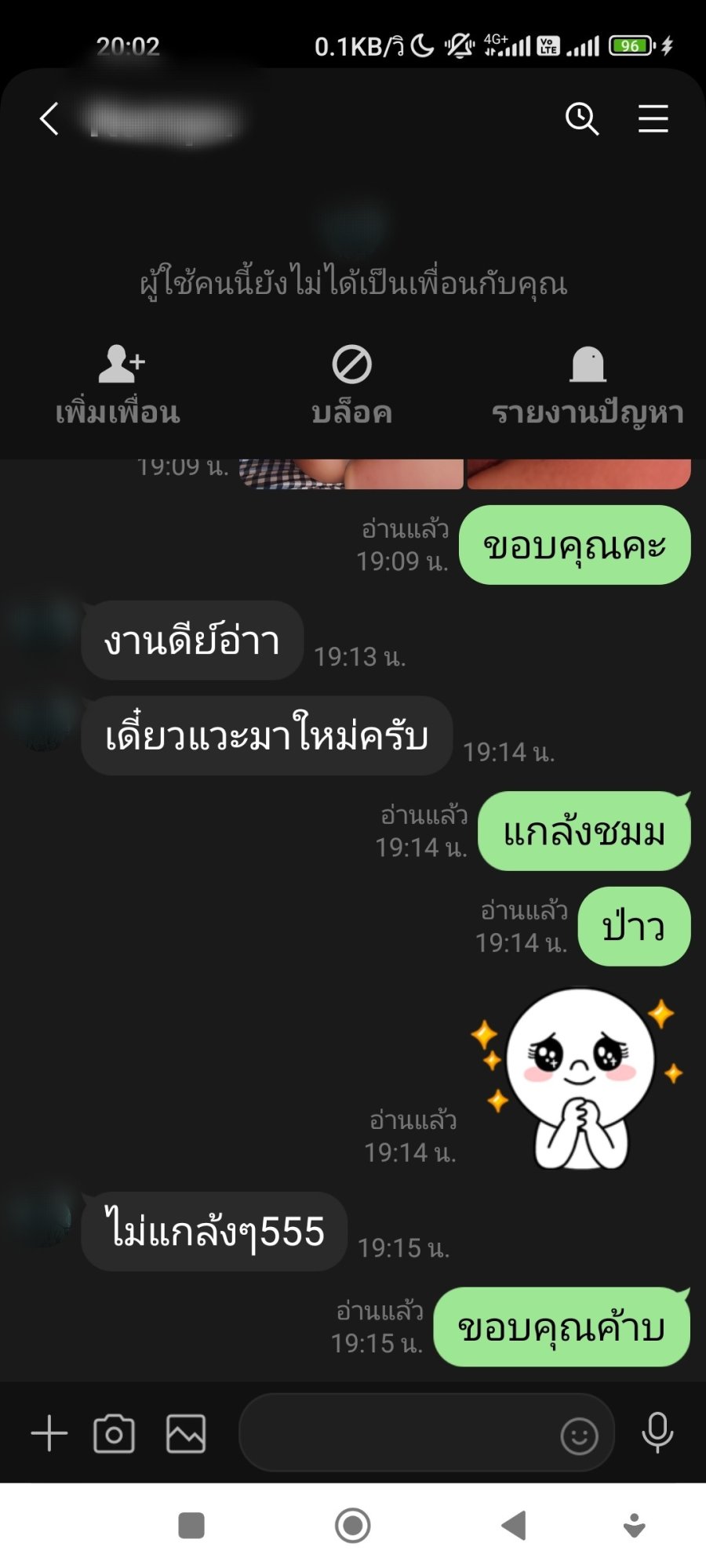Open recent apps square button
706x1568 pixels.
(x=191, y=1526)
